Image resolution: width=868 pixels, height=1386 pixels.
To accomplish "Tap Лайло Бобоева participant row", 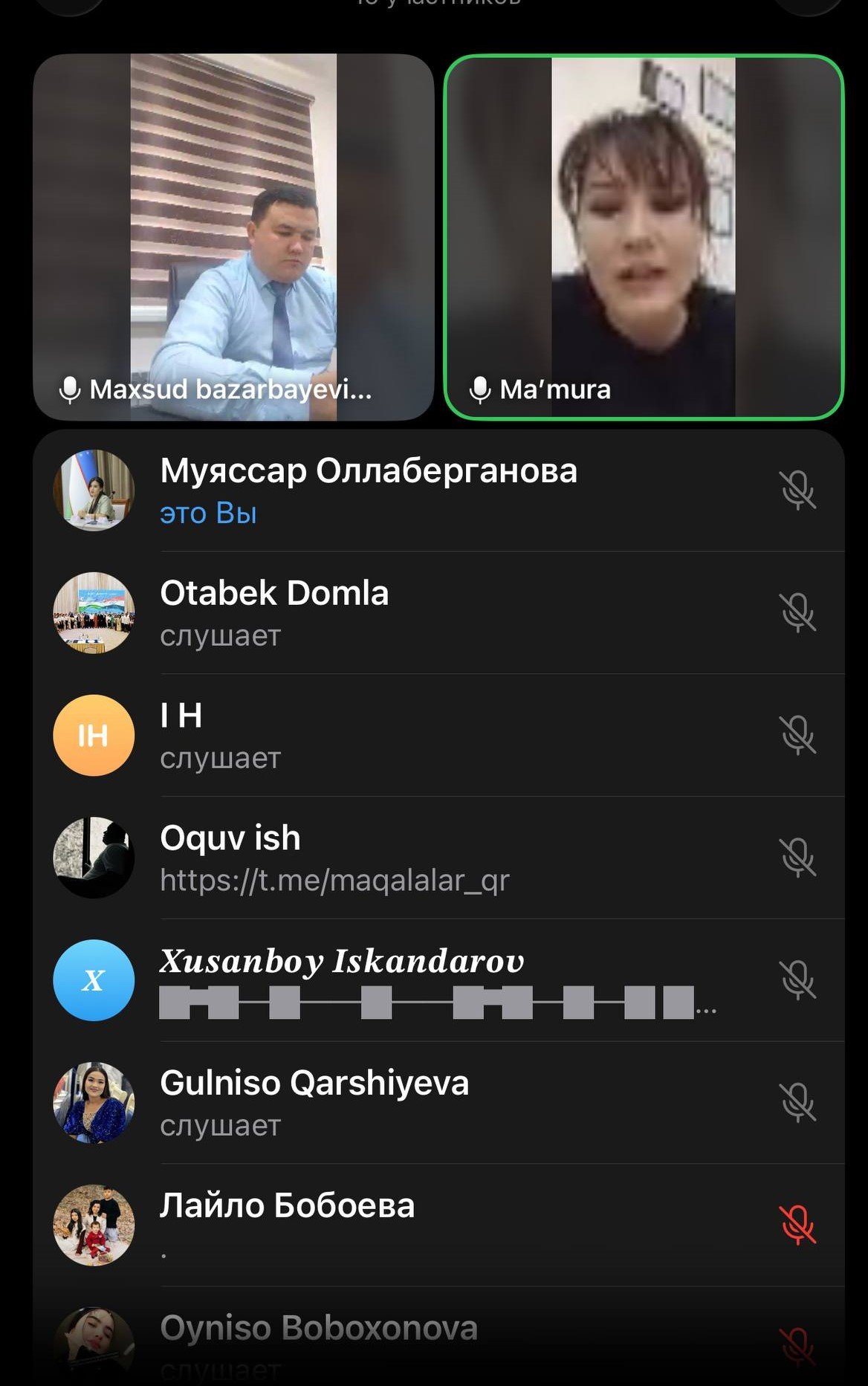I will tap(438, 1225).
